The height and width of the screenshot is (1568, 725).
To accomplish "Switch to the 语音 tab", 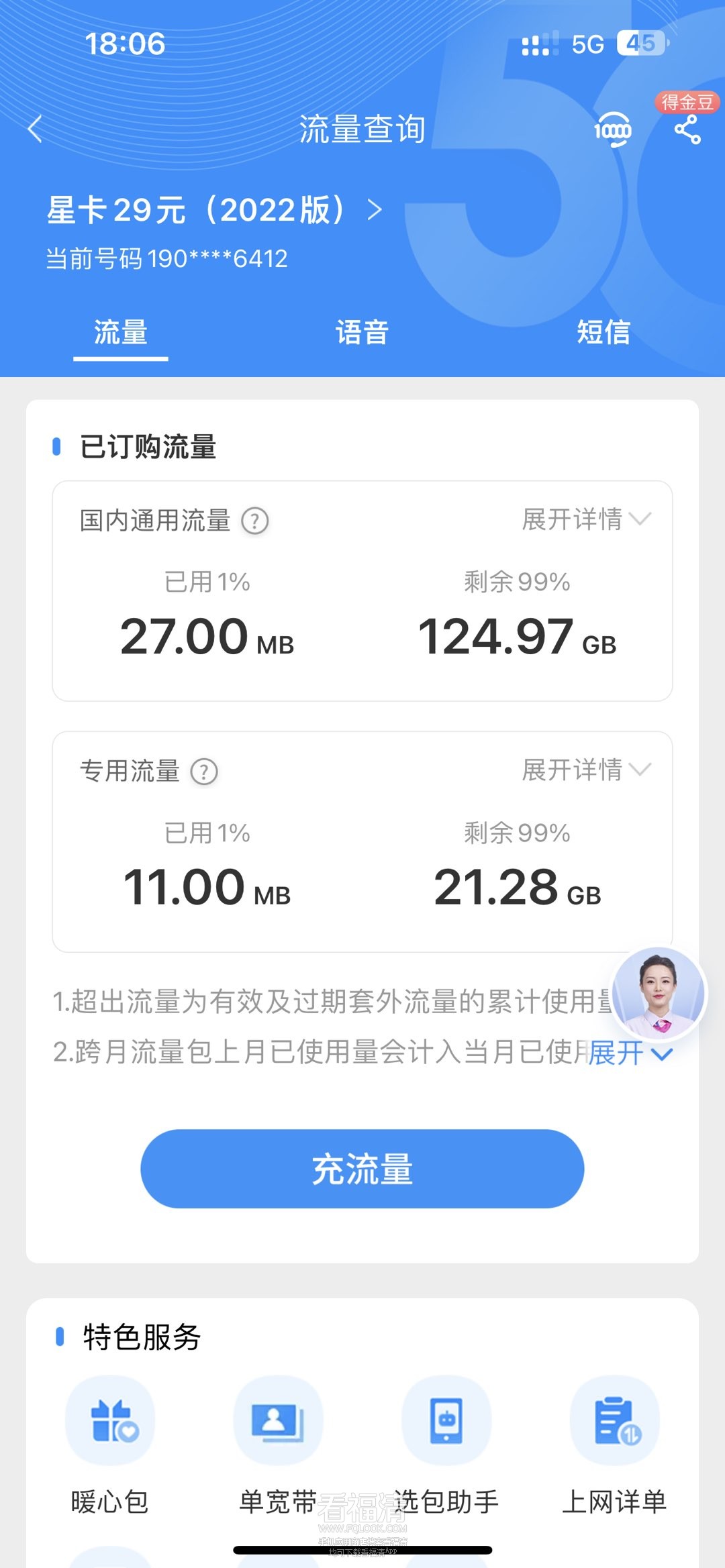I will point(362,333).
